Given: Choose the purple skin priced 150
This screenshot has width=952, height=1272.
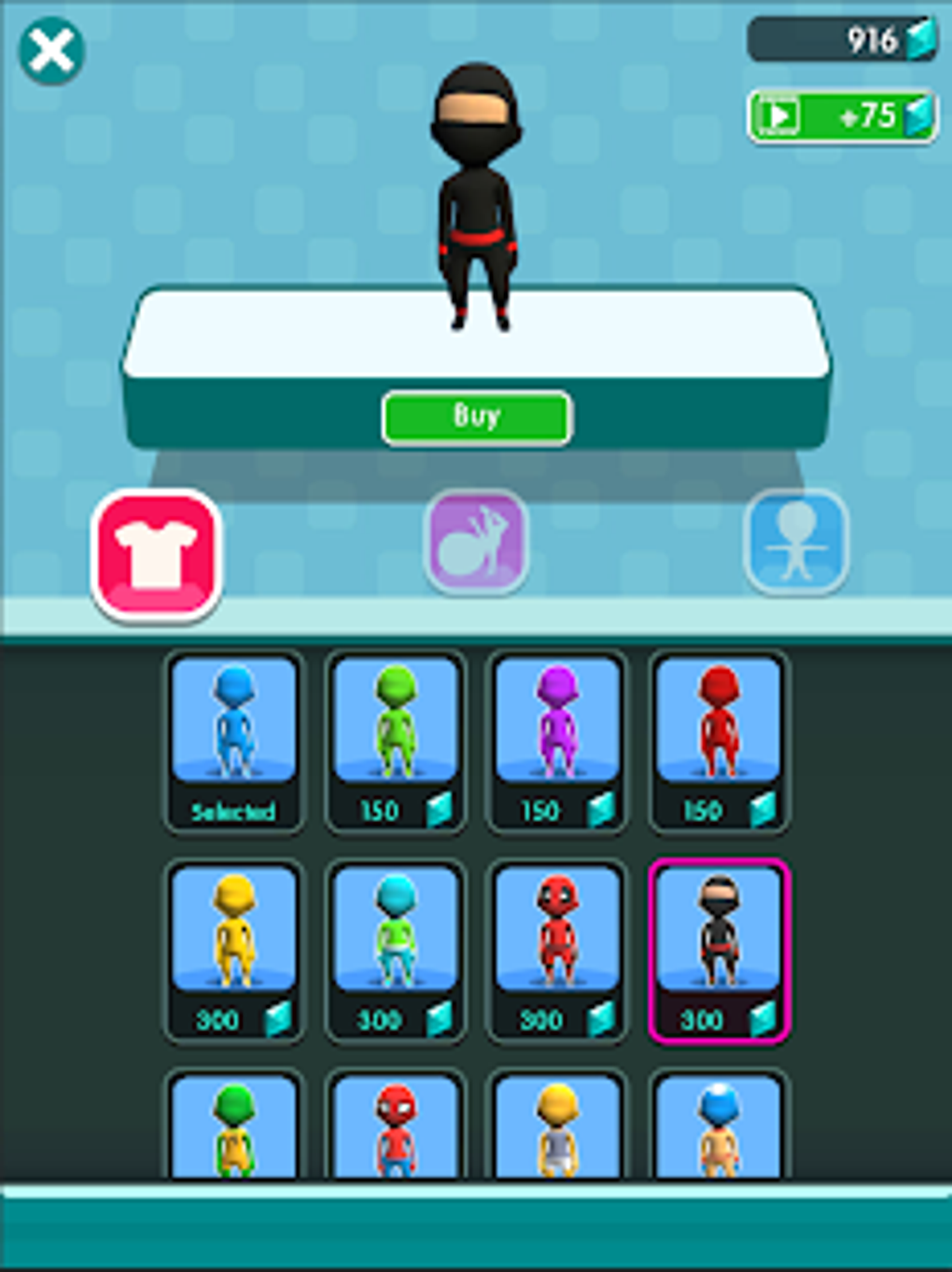Looking at the screenshot, I should coord(557,741).
